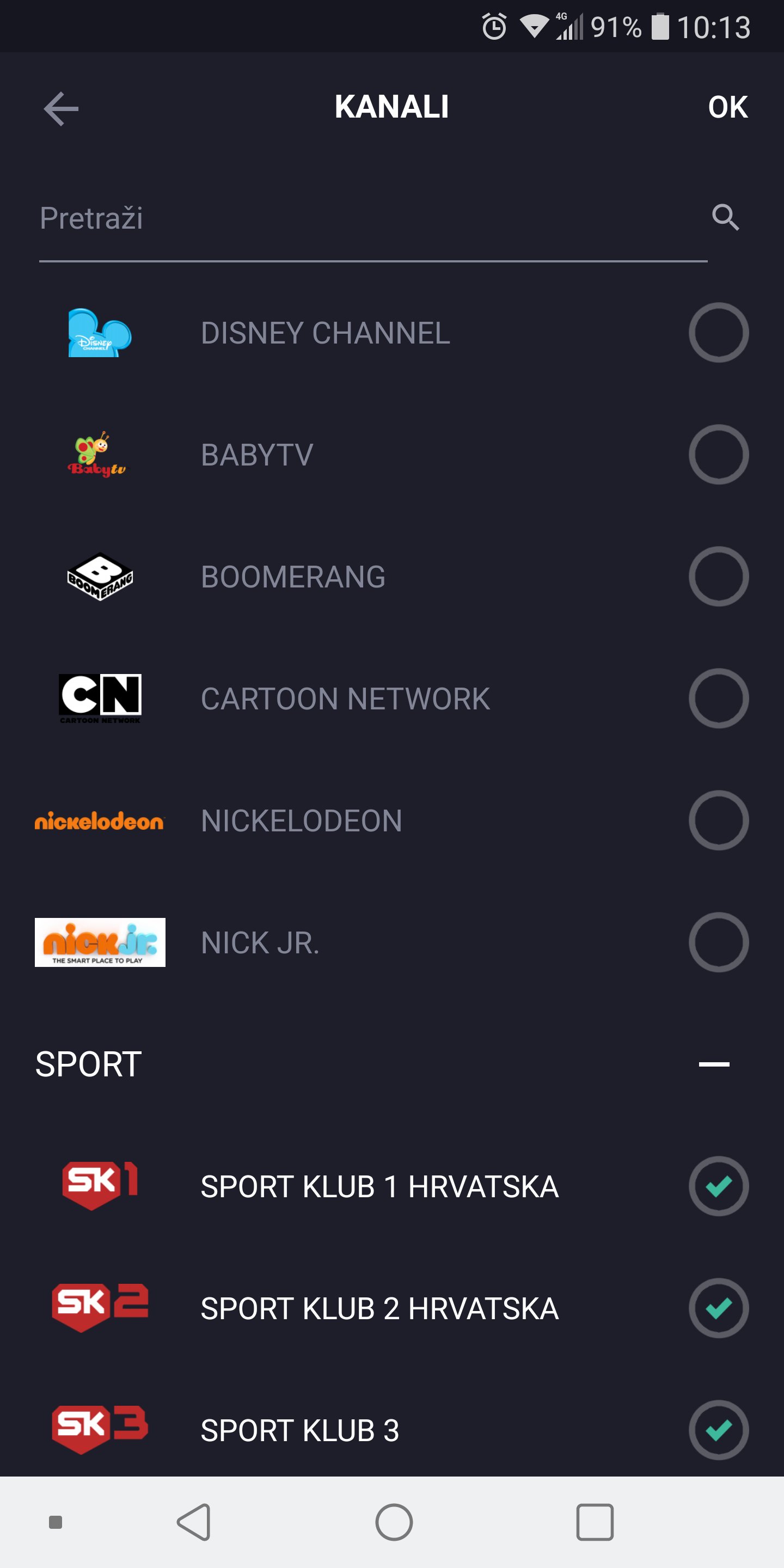Click the Disney Channel logo

point(99,333)
